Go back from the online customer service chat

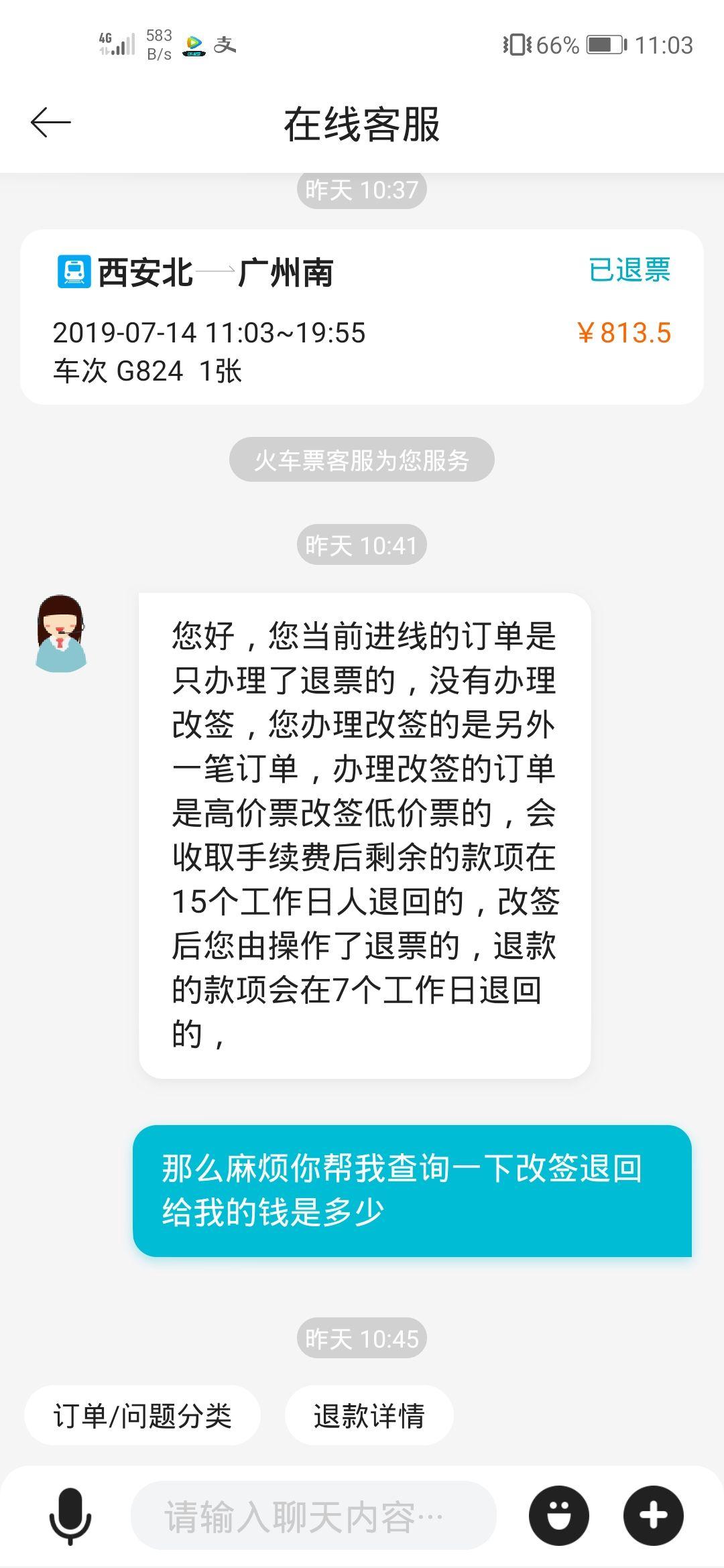tap(51, 123)
